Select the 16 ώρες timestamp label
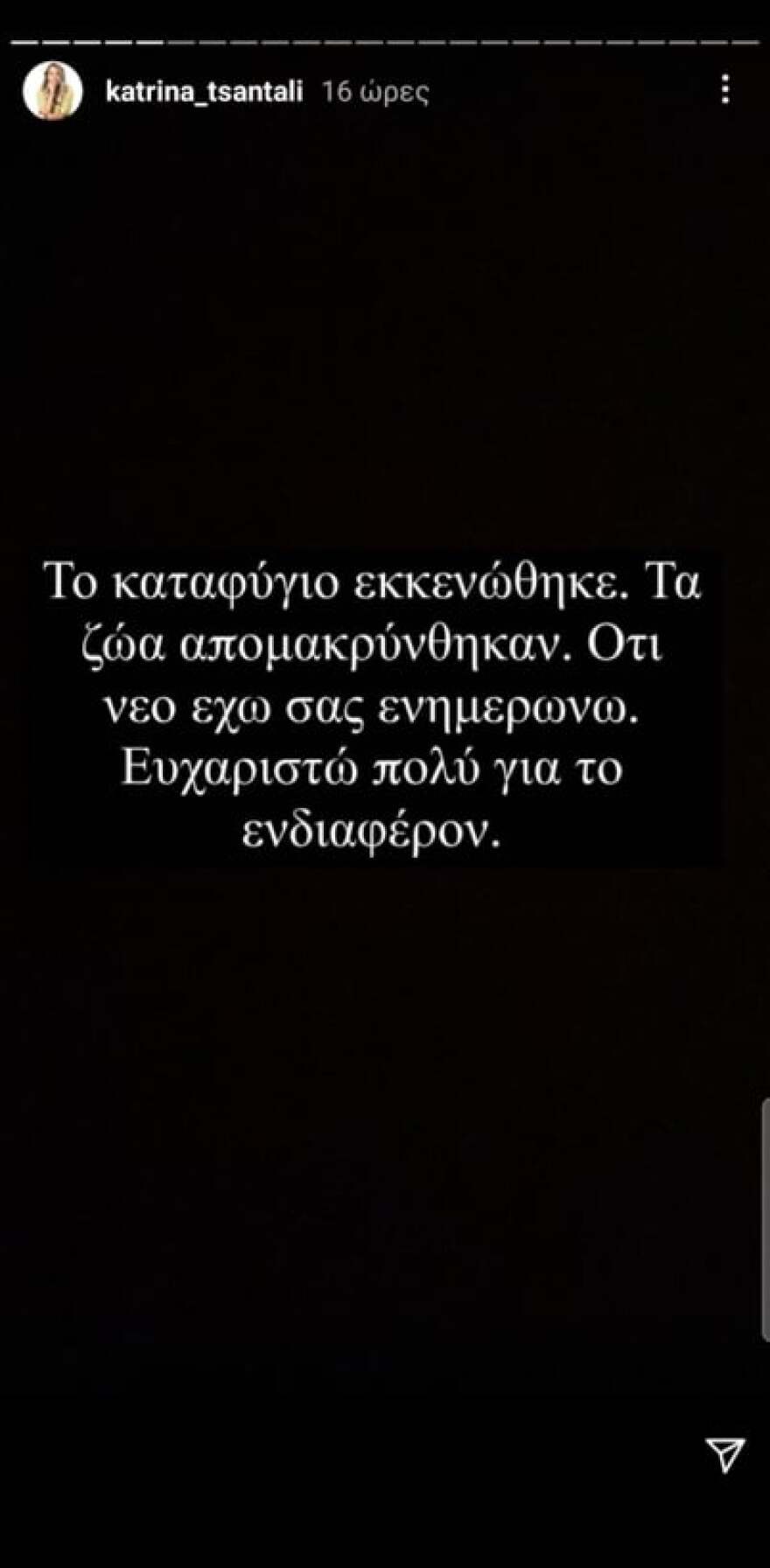This screenshot has width=770, height=1568. (374, 90)
